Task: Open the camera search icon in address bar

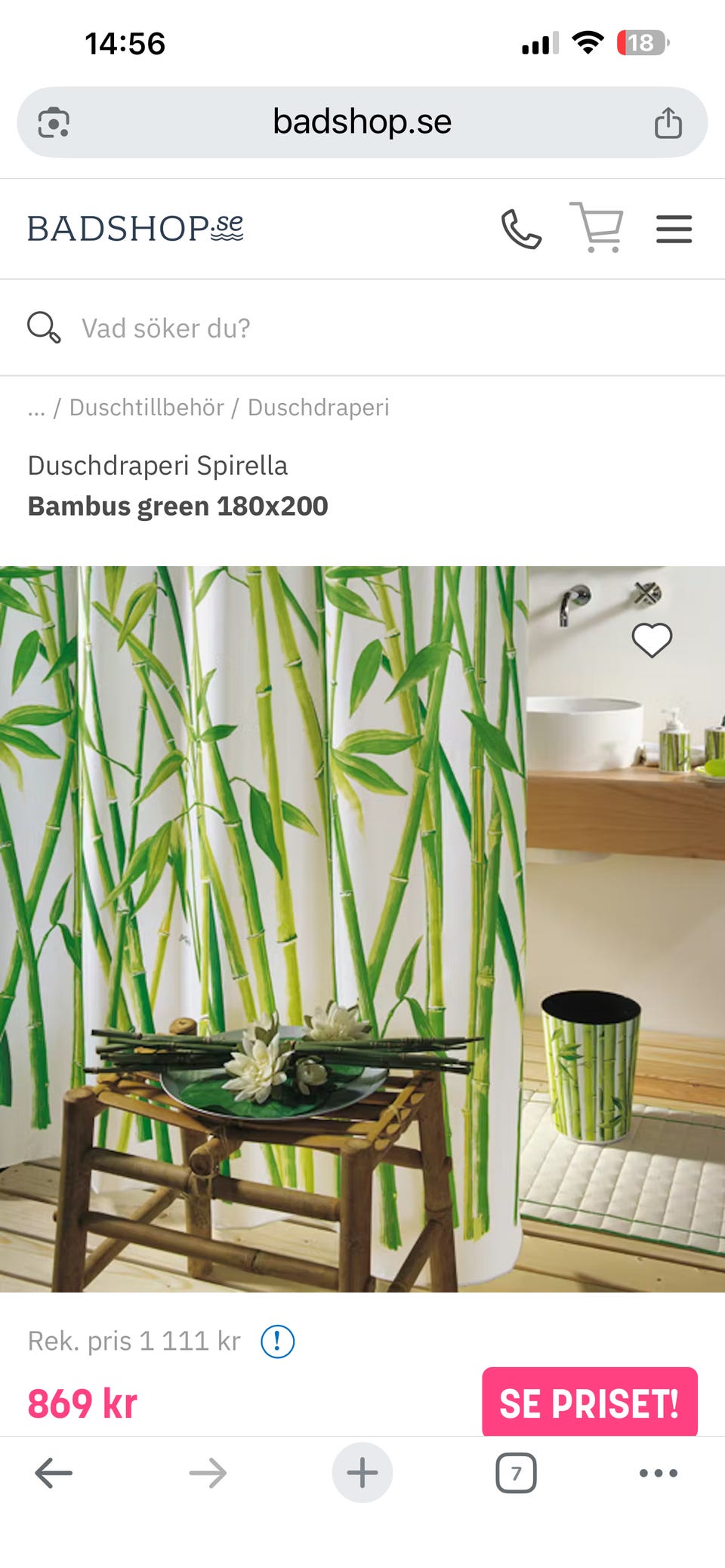Action: pos(54,121)
